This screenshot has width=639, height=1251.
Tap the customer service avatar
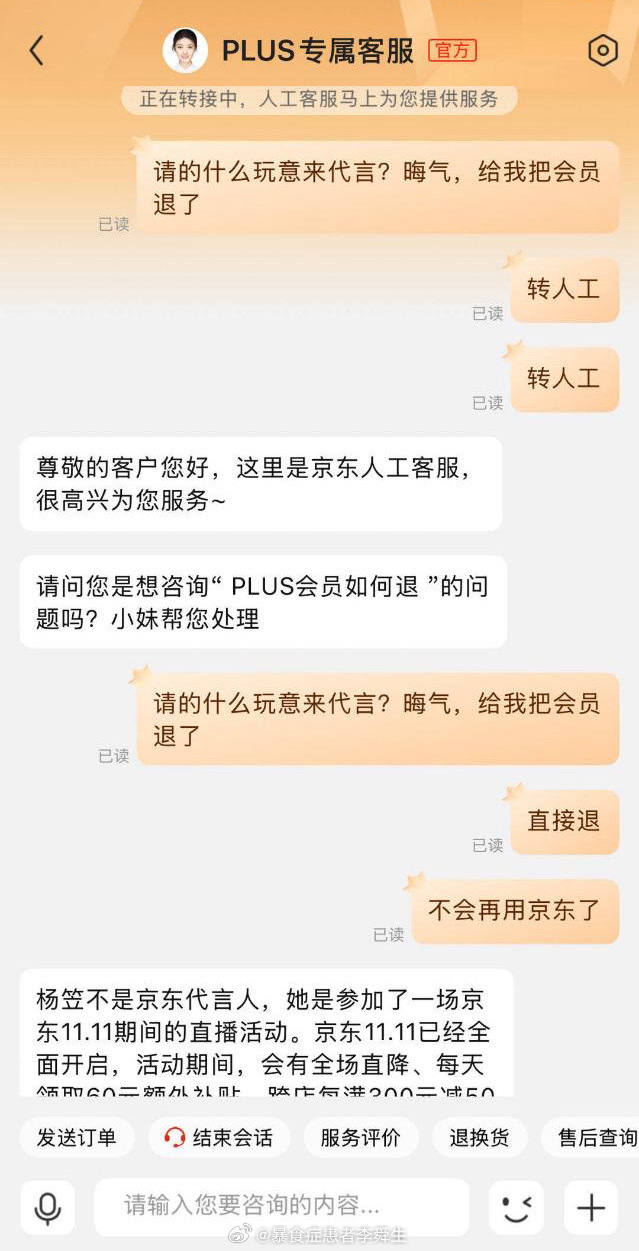click(x=185, y=51)
